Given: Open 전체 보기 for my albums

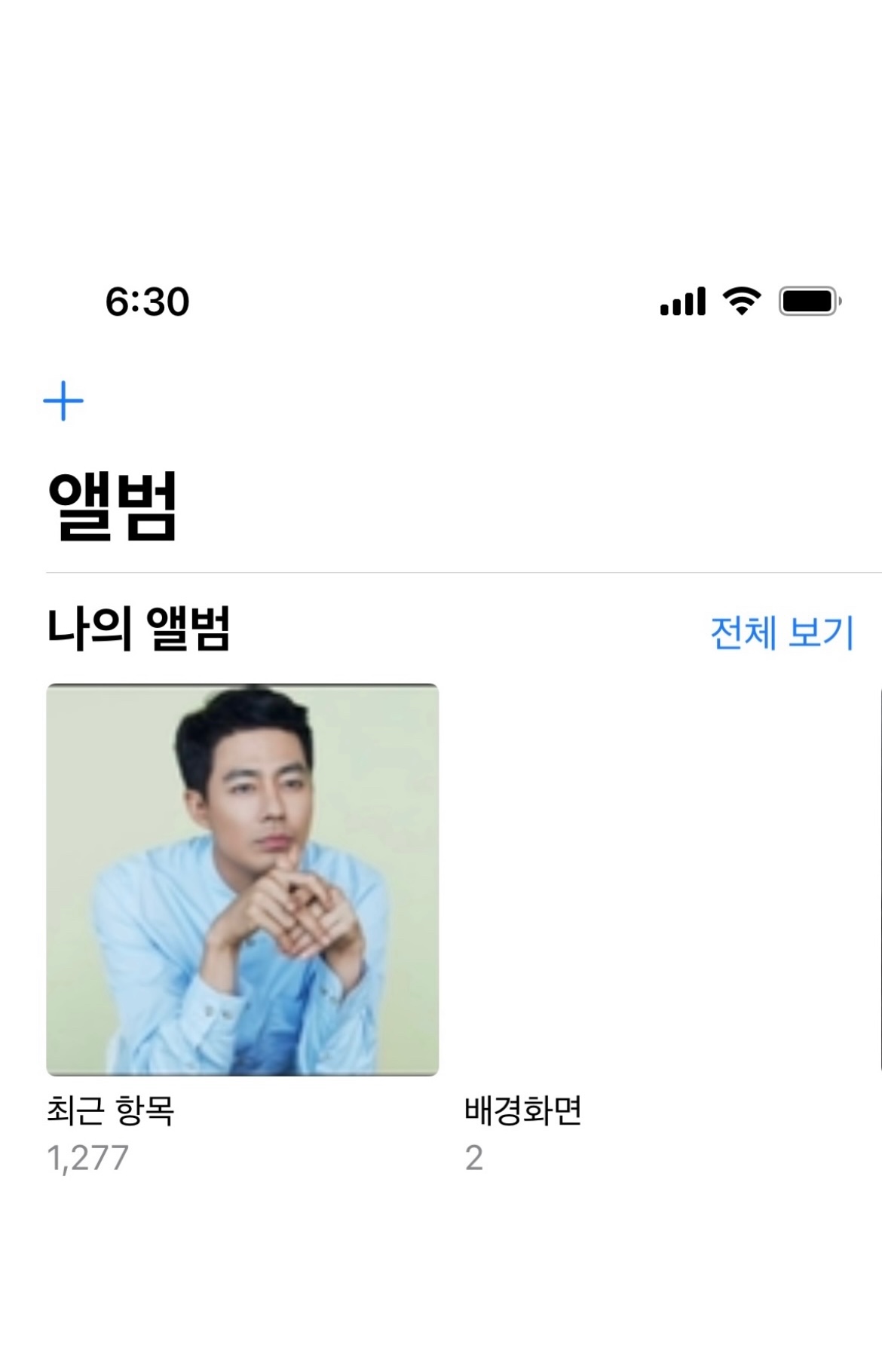Looking at the screenshot, I should [781, 632].
